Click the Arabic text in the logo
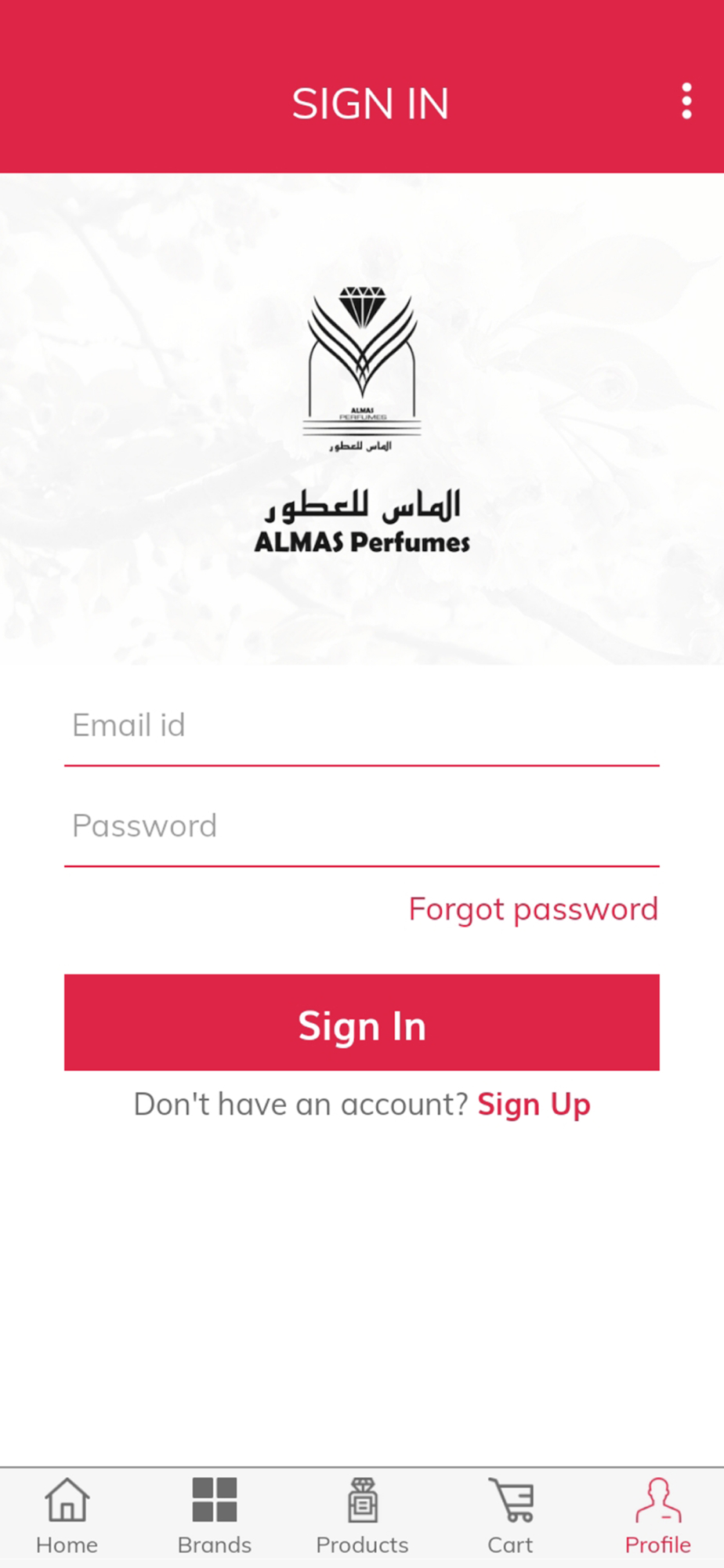Viewport: 724px width, 1568px height. pyautogui.click(x=362, y=506)
